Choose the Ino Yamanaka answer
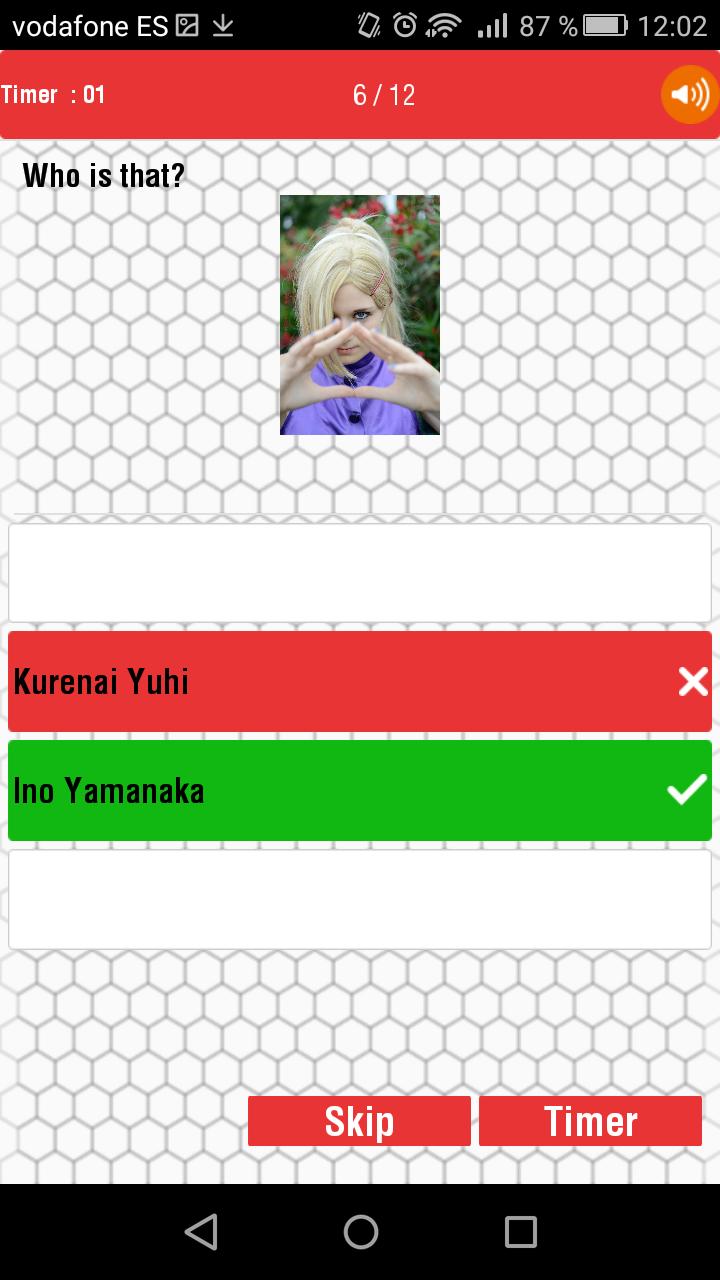 [360, 791]
